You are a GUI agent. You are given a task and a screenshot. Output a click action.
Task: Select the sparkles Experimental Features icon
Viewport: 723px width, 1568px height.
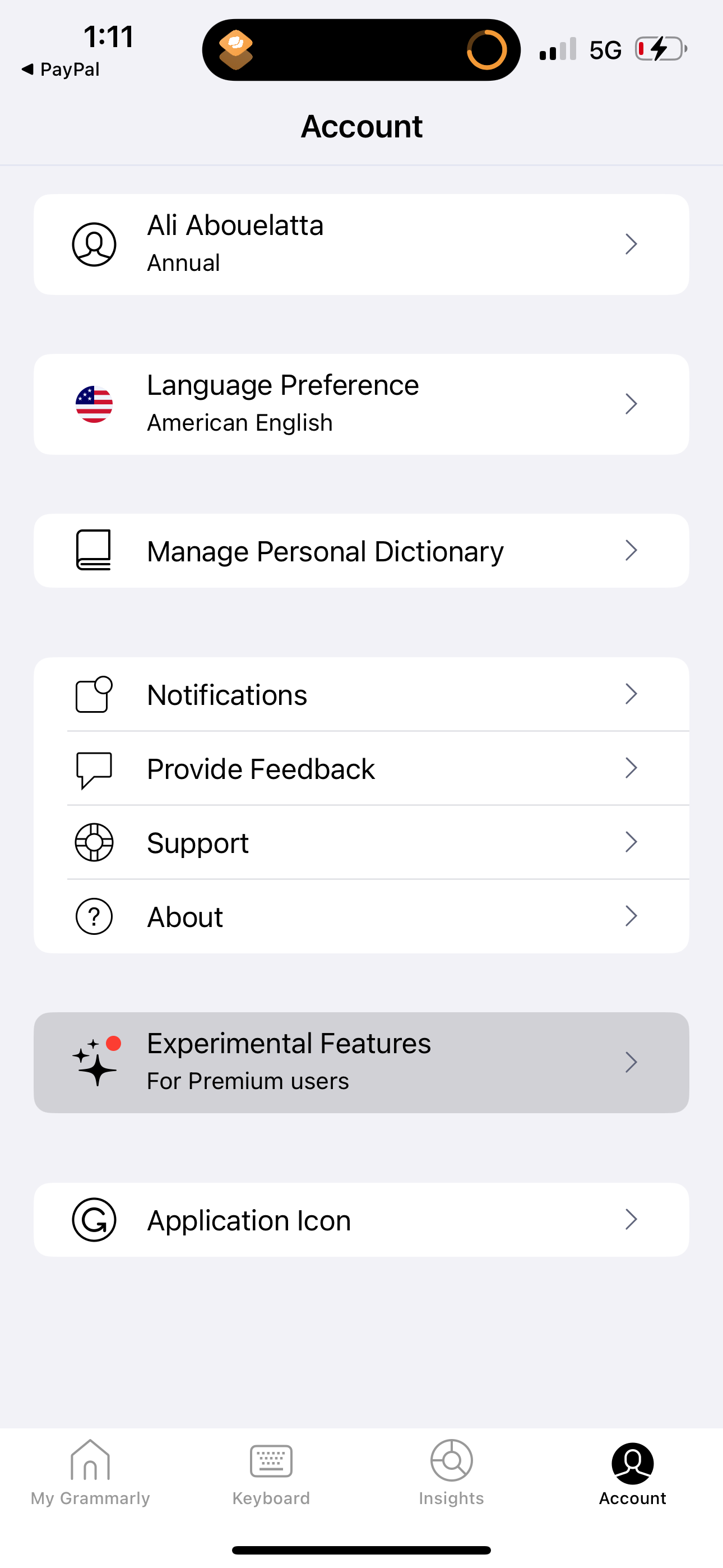point(94,1062)
